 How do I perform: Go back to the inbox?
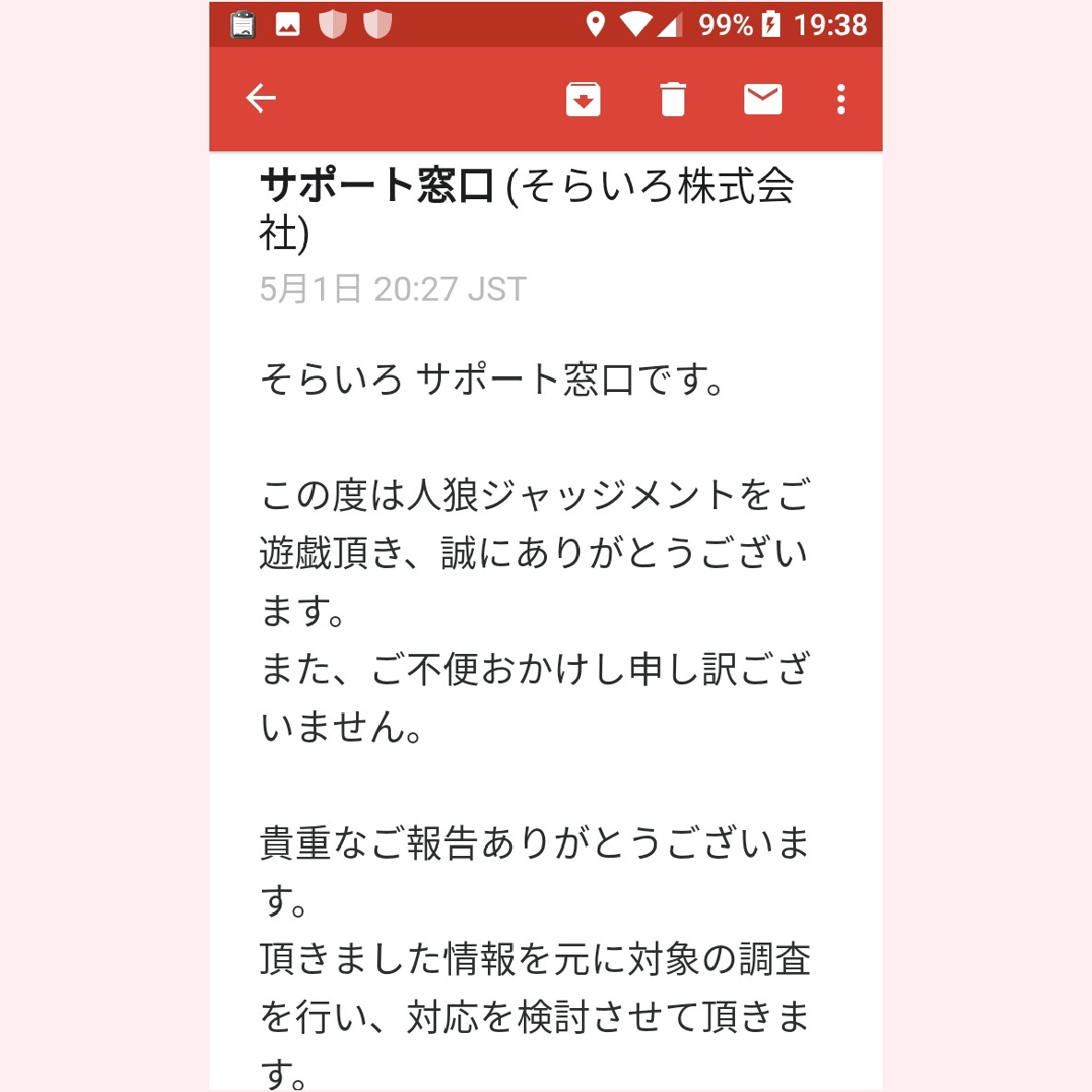[x=261, y=98]
